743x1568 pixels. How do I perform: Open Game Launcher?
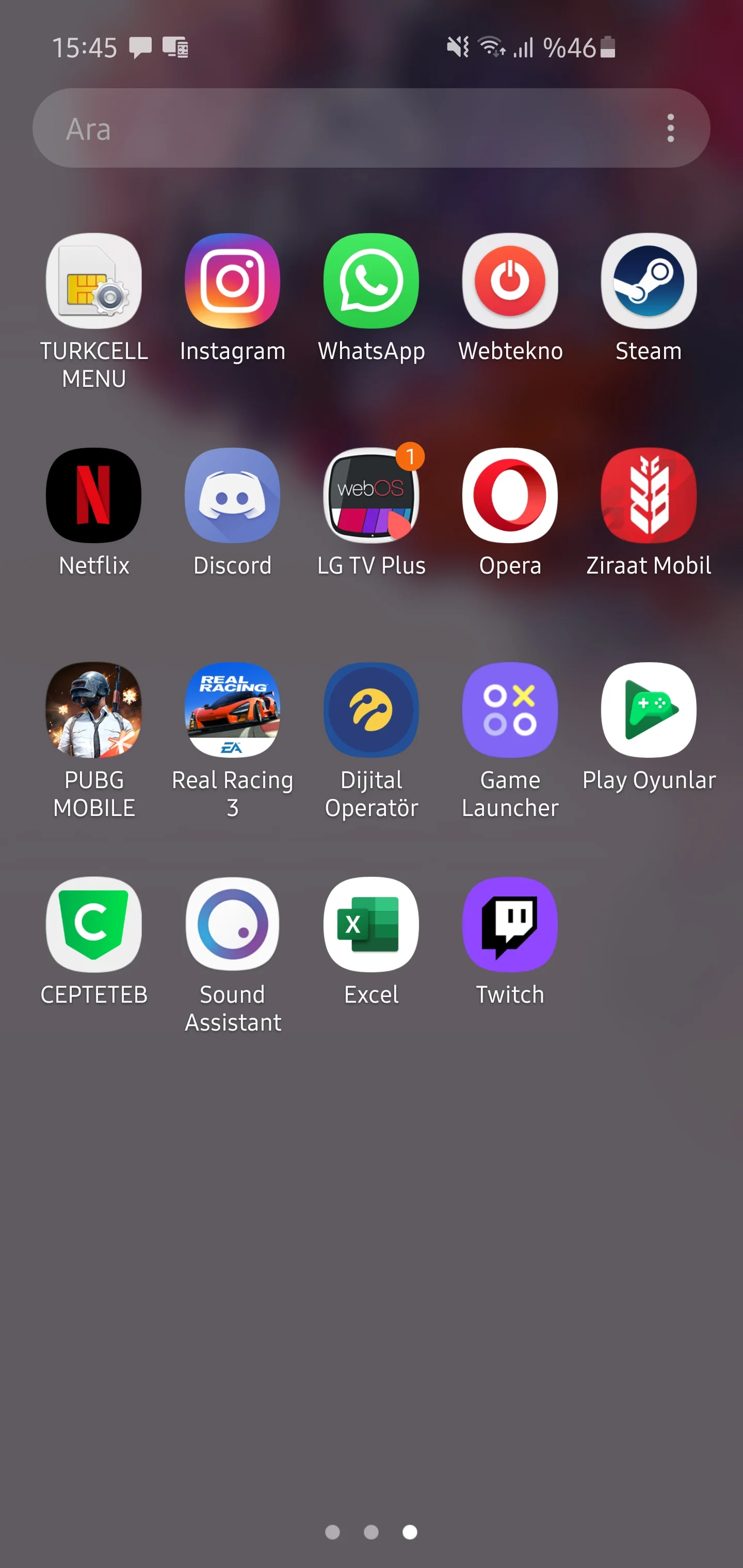point(510,710)
